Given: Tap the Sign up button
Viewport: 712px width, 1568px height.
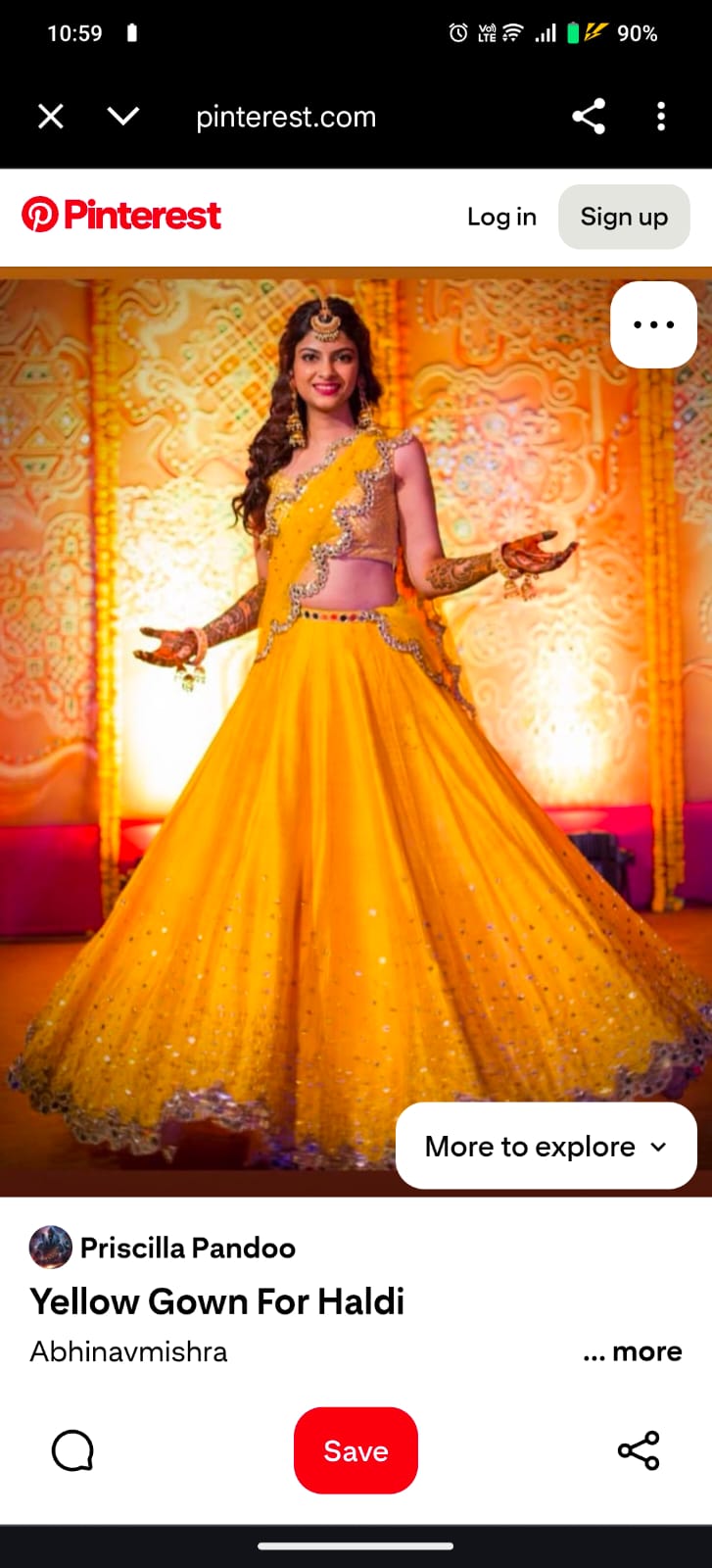Looking at the screenshot, I should click(624, 217).
